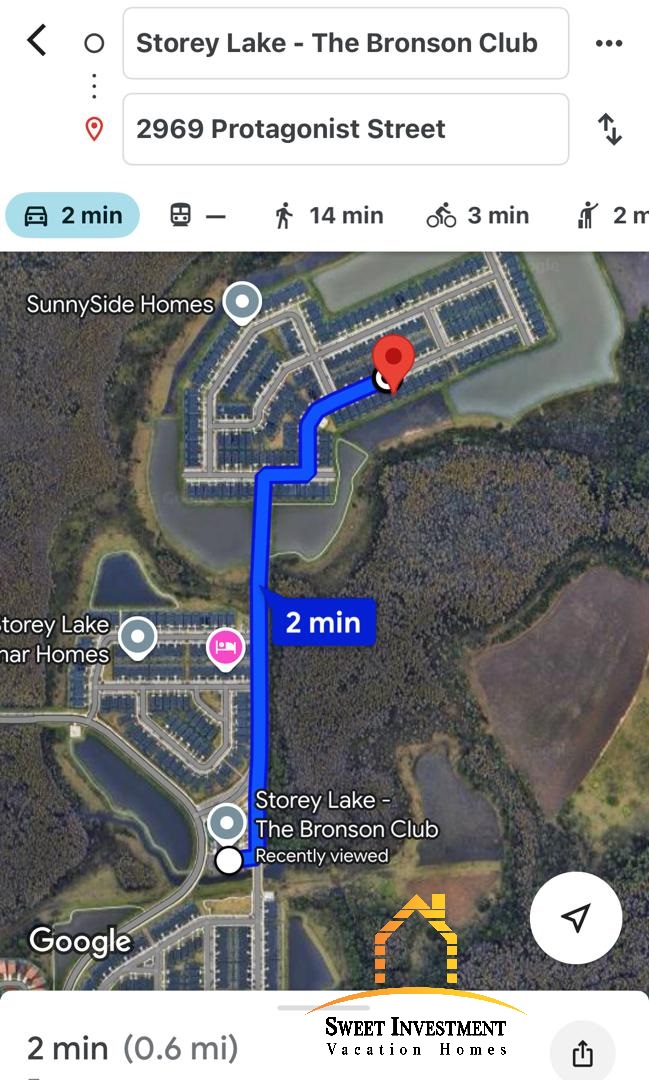Open the Storey Lake - The Bronson Club pin
Viewport: 649px width, 1080px height.
228,824
